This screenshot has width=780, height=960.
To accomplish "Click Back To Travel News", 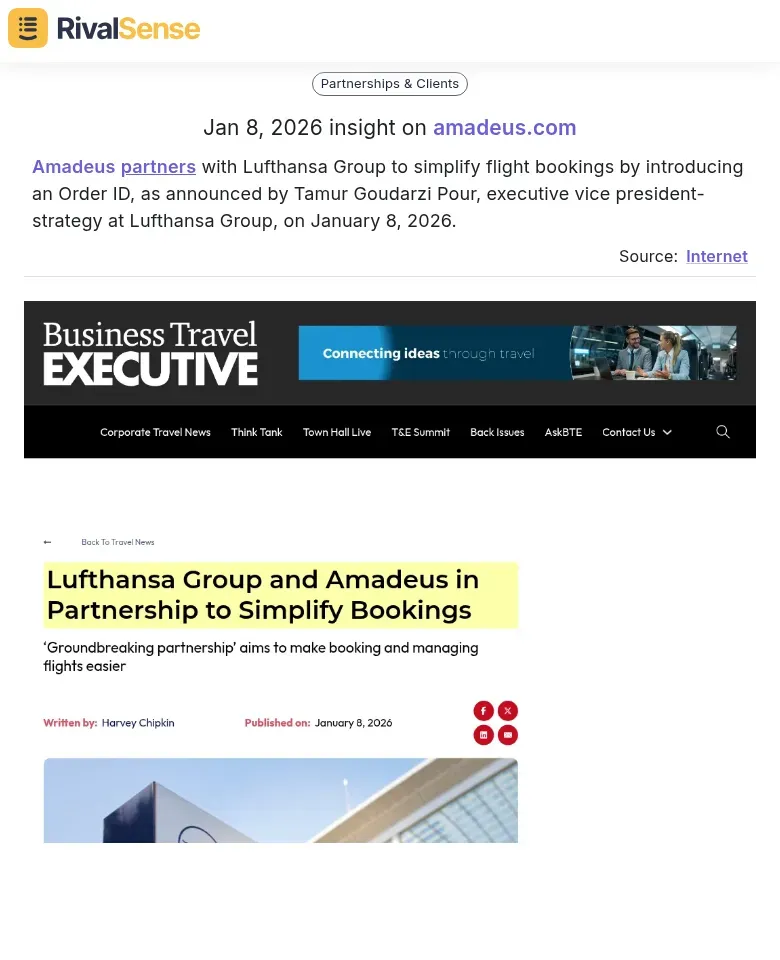I will (117, 541).
